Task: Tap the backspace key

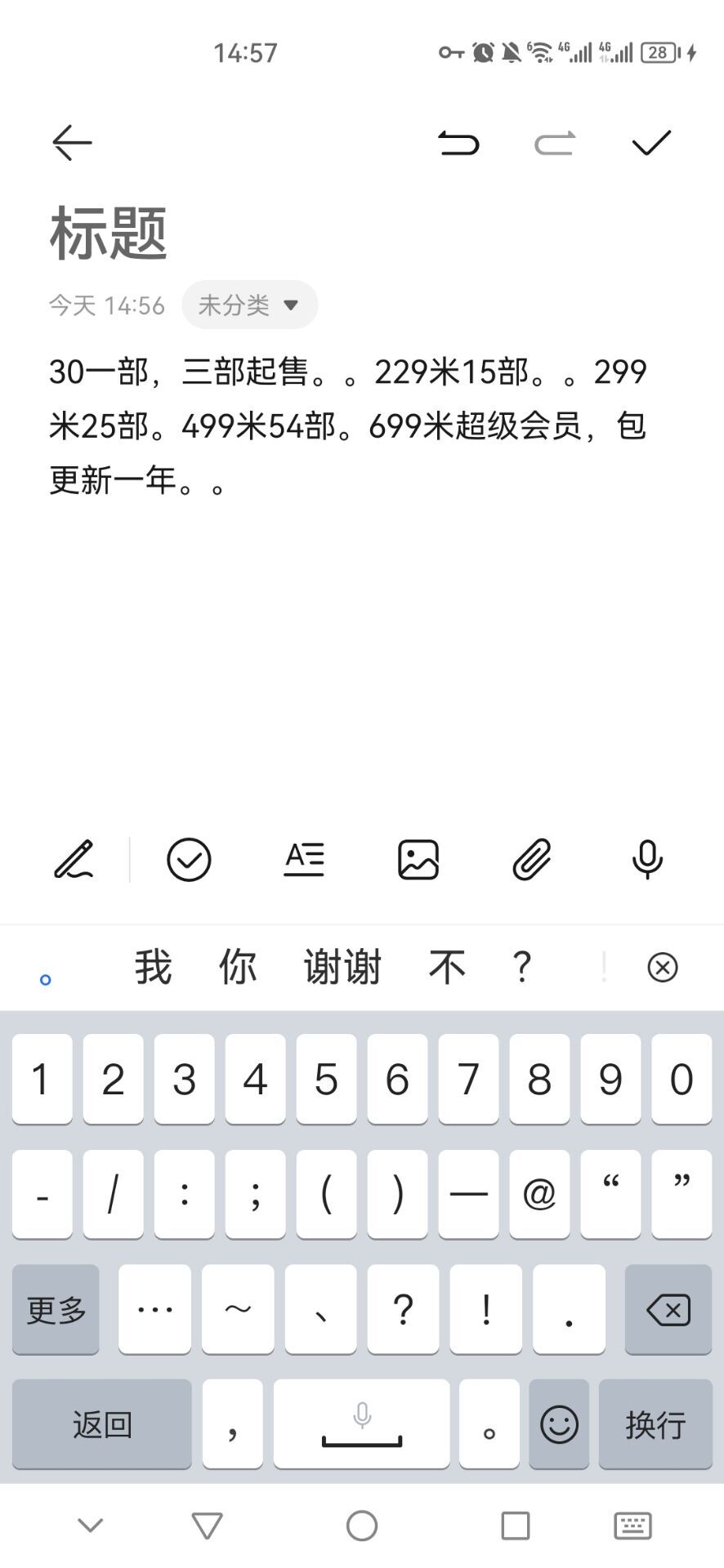Action: coord(668,1310)
